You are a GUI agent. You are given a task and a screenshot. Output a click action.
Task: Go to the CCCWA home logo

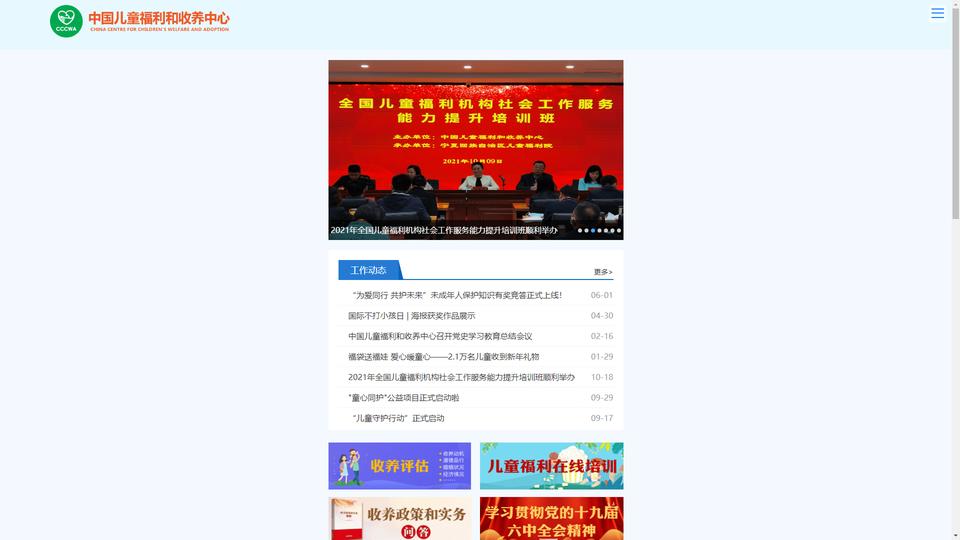pos(139,20)
